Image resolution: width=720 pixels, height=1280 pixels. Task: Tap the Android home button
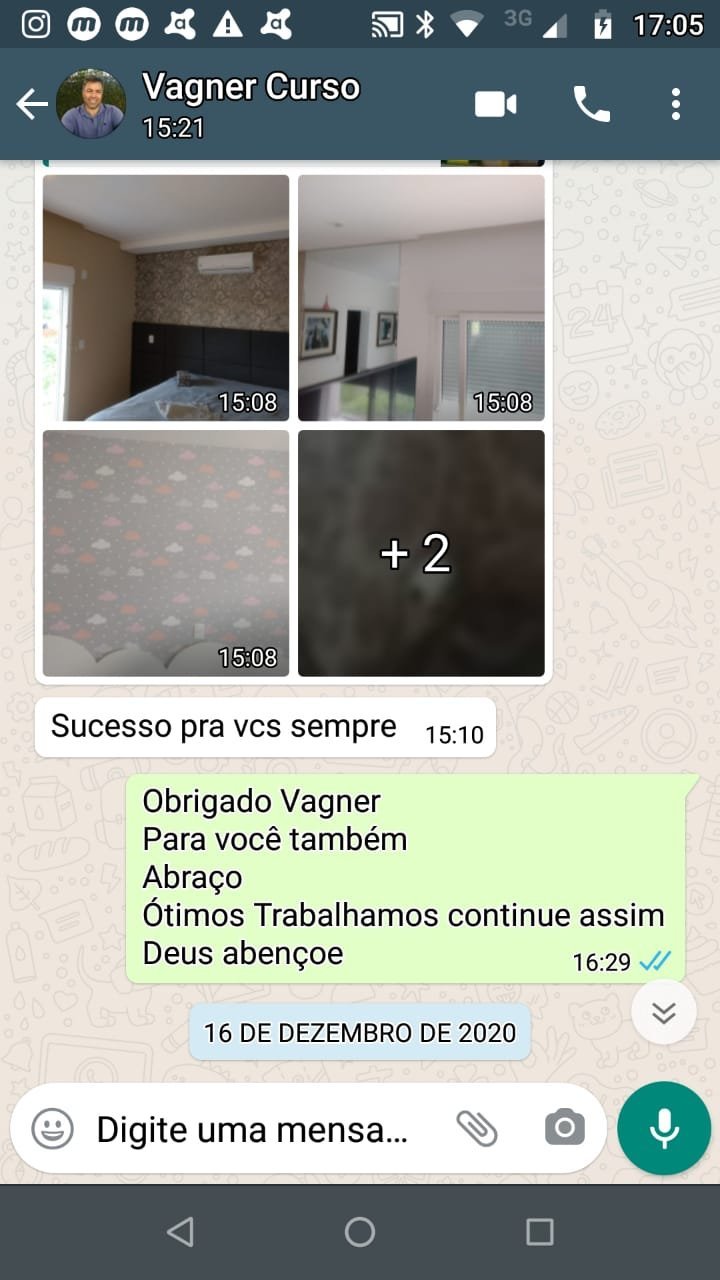click(x=360, y=1232)
